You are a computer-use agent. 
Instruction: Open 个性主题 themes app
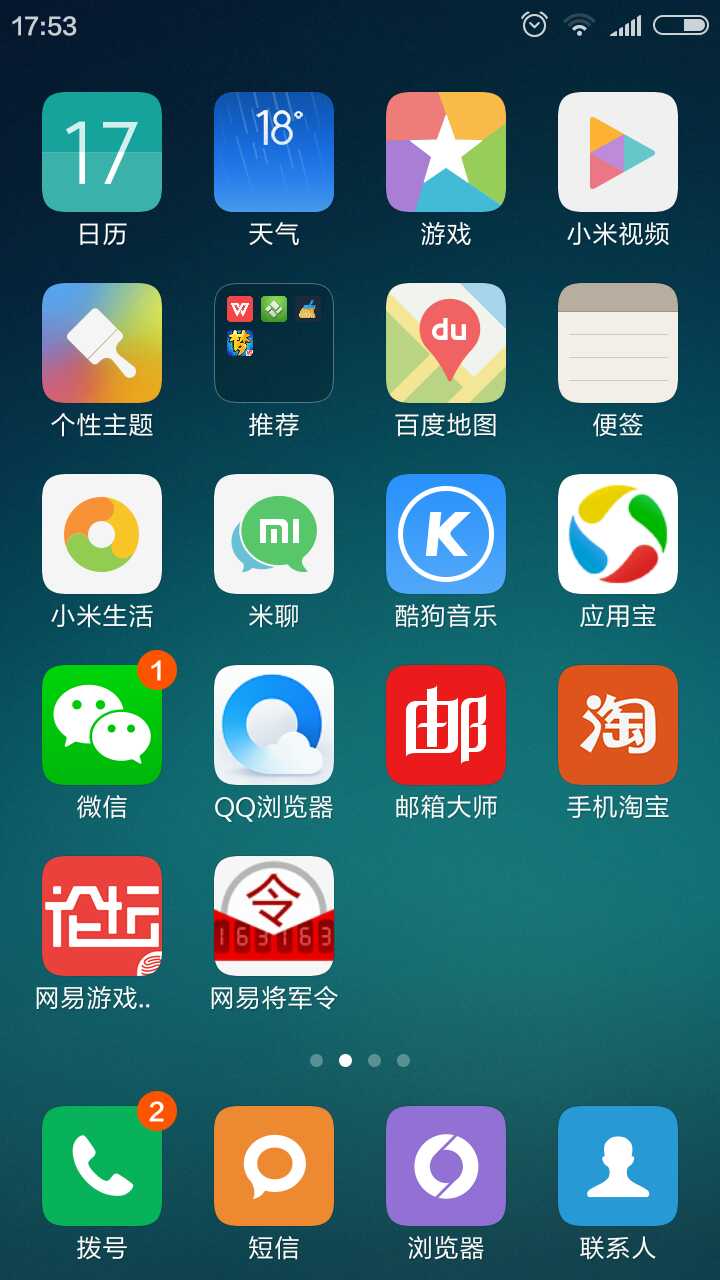pos(102,343)
